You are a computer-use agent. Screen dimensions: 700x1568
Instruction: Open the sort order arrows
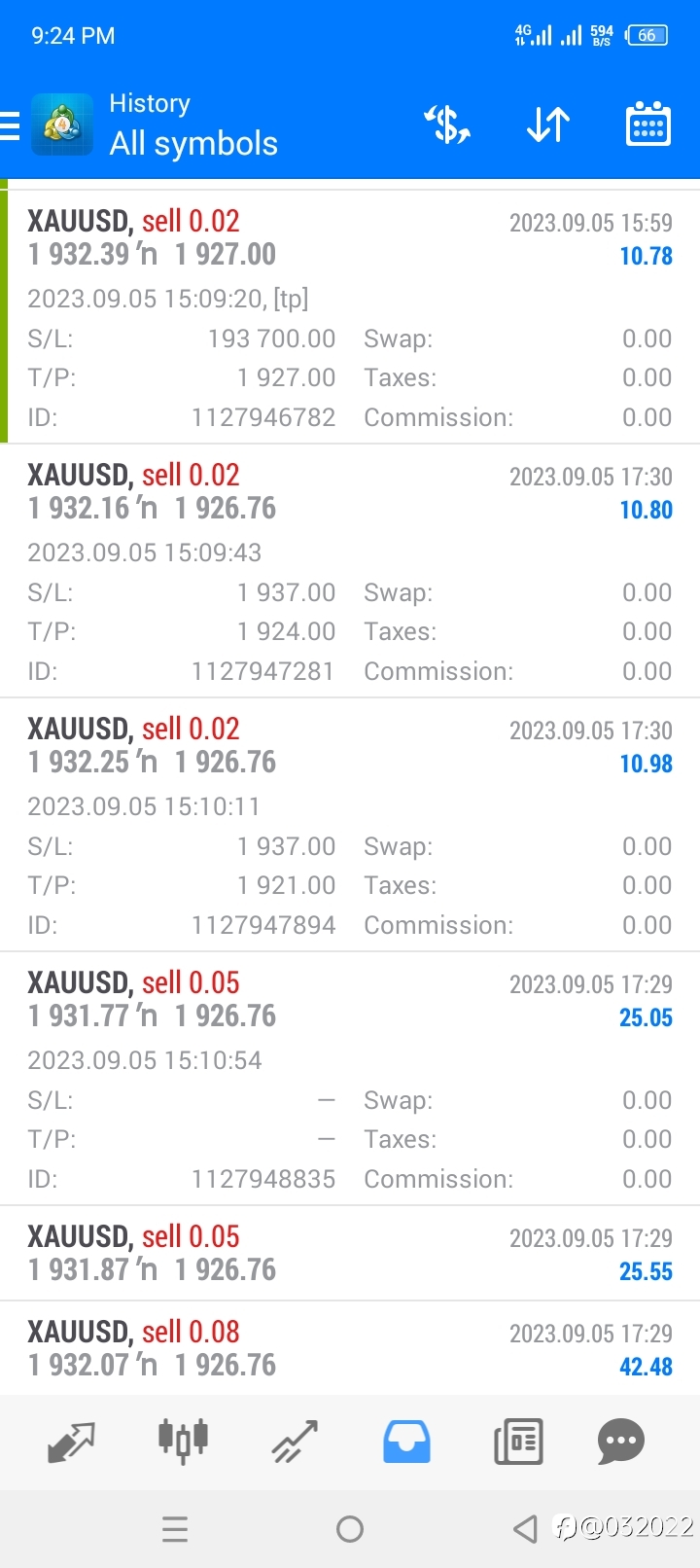(x=548, y=125)
